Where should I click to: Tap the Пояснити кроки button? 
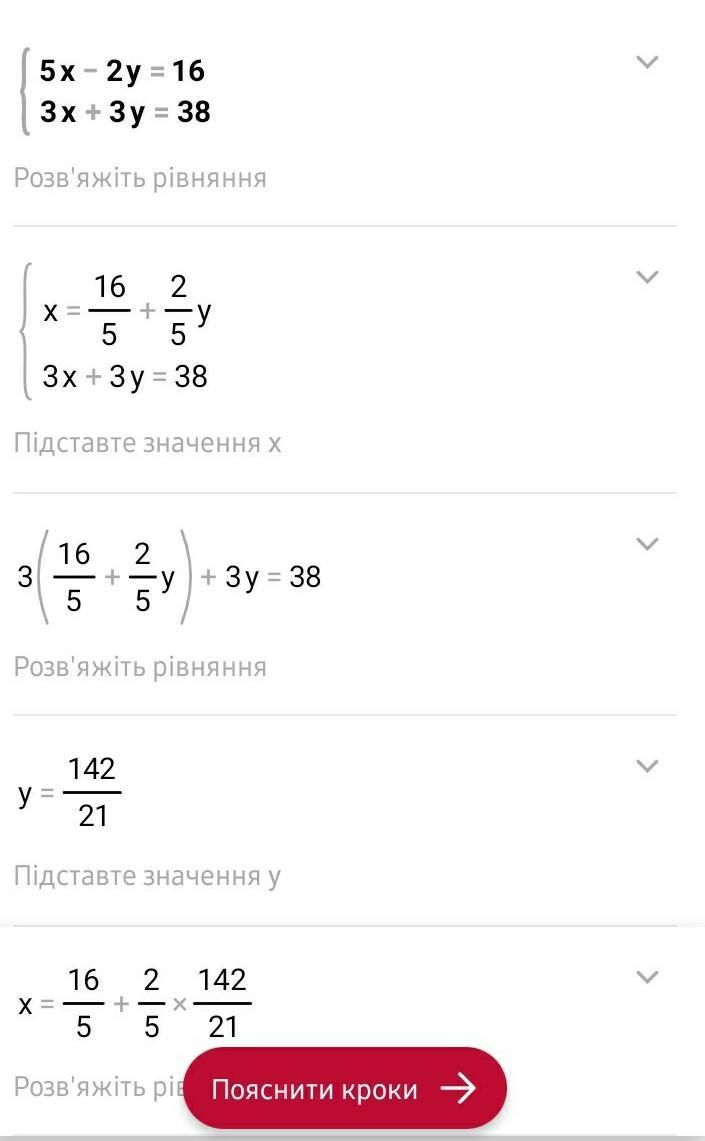(345, 1089)
